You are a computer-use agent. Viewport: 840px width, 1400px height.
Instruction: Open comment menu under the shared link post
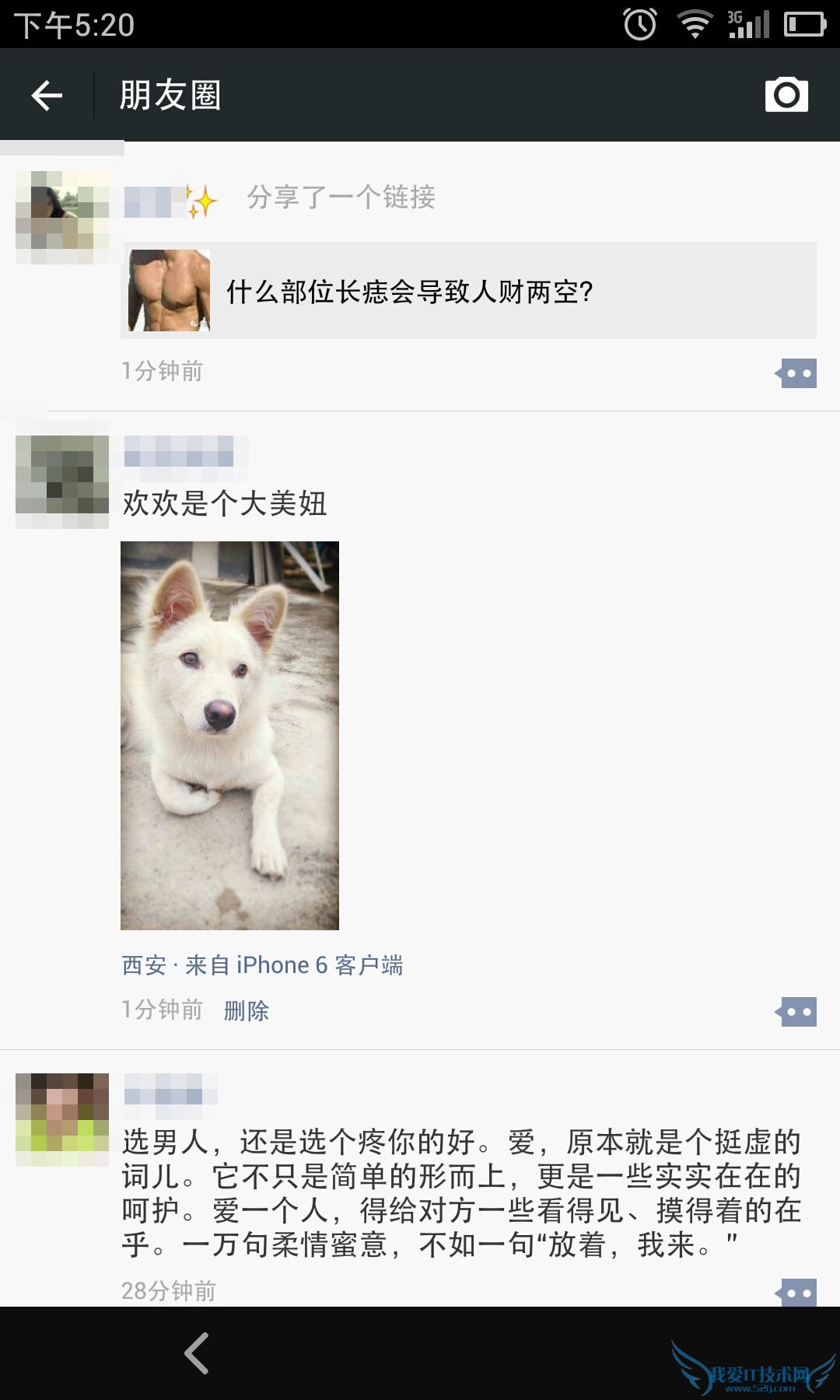point(796,373)
